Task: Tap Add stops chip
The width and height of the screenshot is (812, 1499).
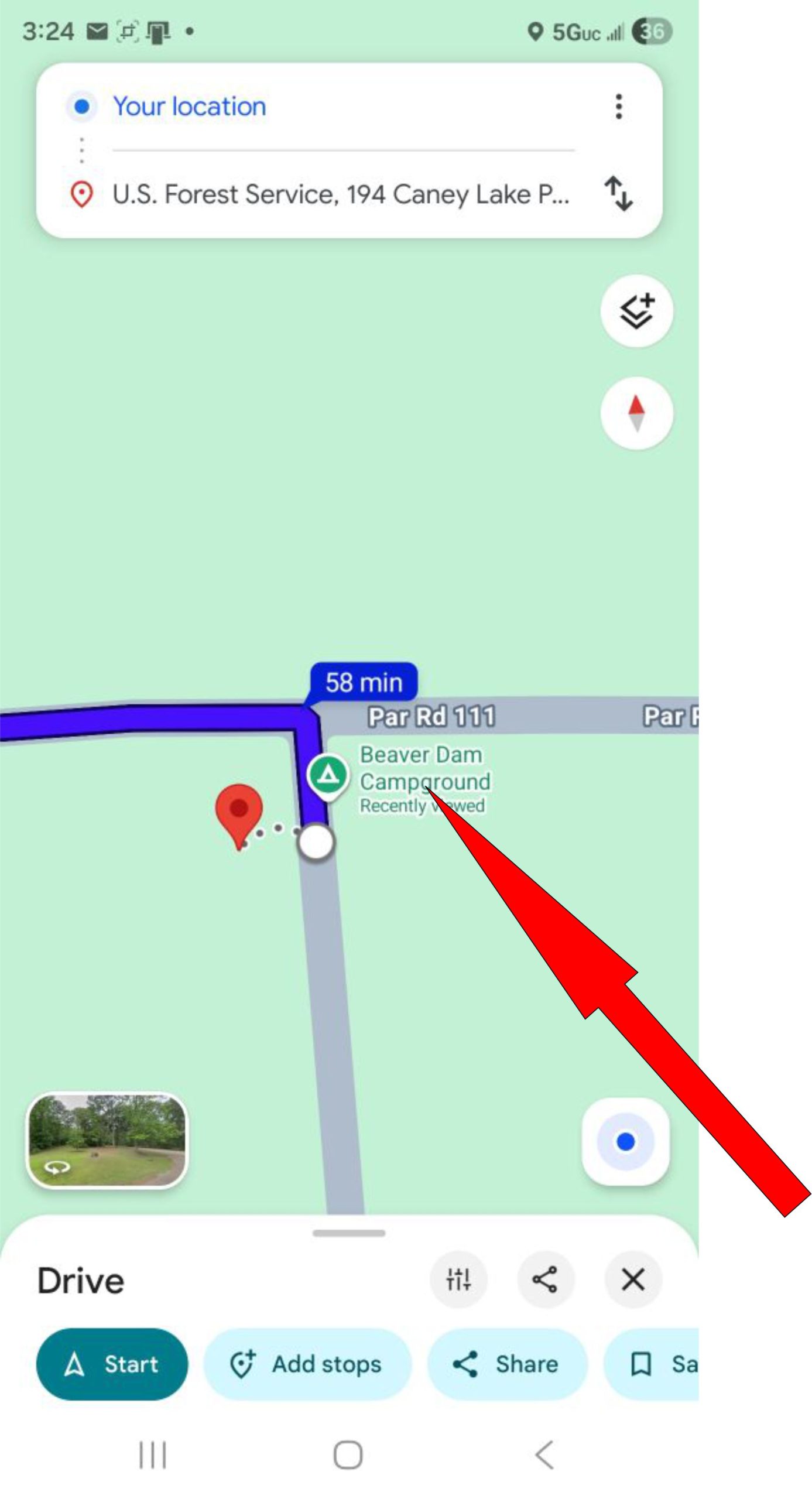Action: [x=307, y=1364]
